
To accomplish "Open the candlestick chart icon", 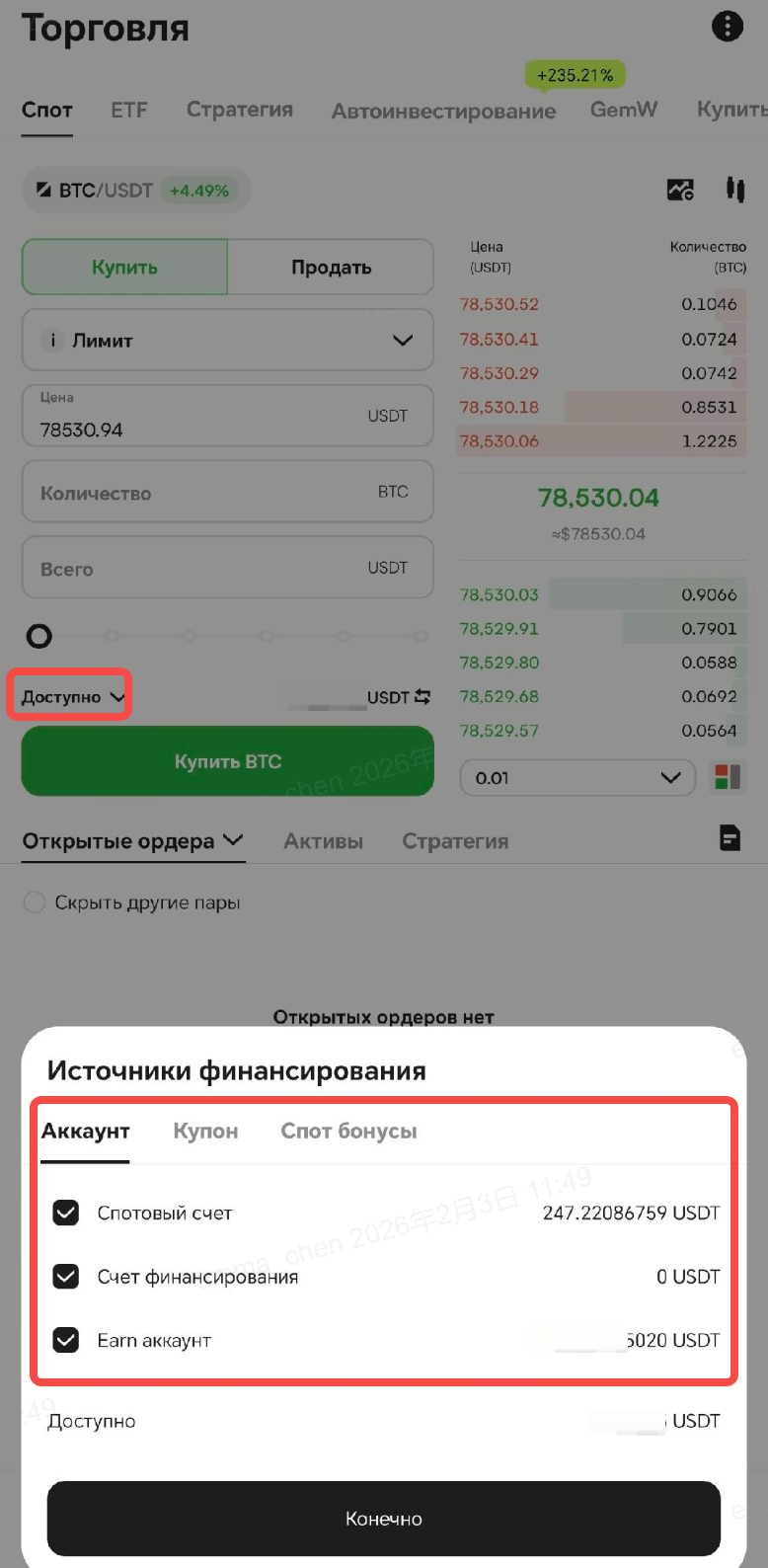I will click(x=734, y=189).
